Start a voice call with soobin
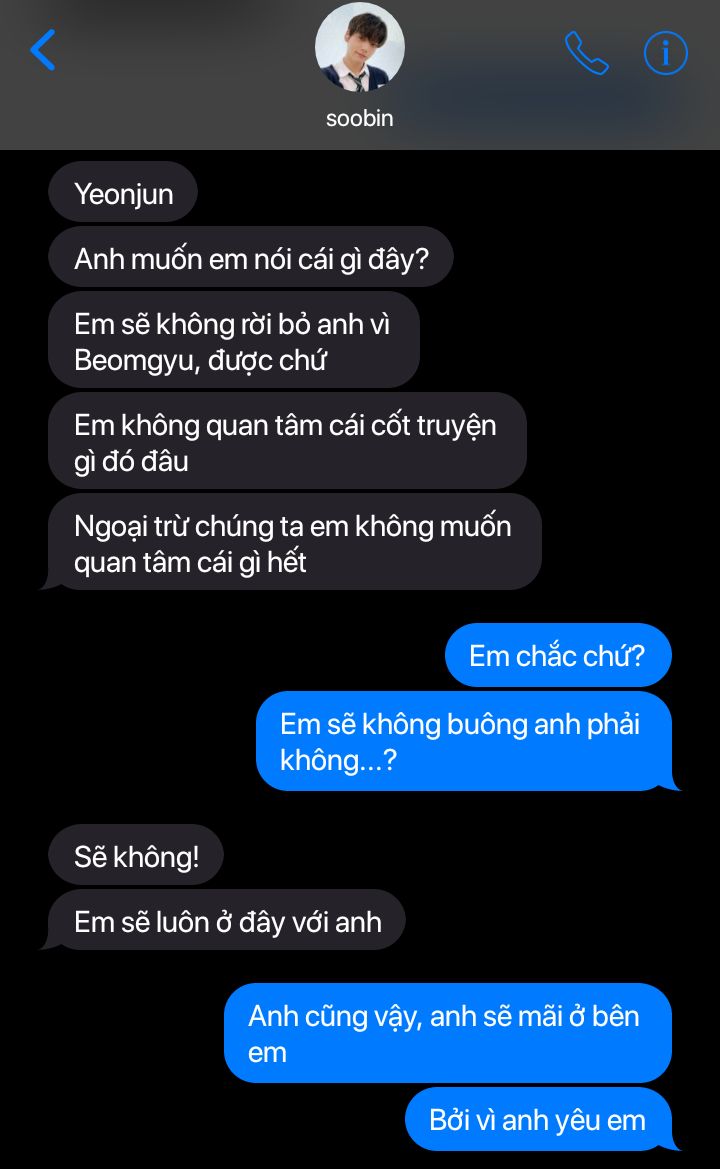 (x=586, y=53)
